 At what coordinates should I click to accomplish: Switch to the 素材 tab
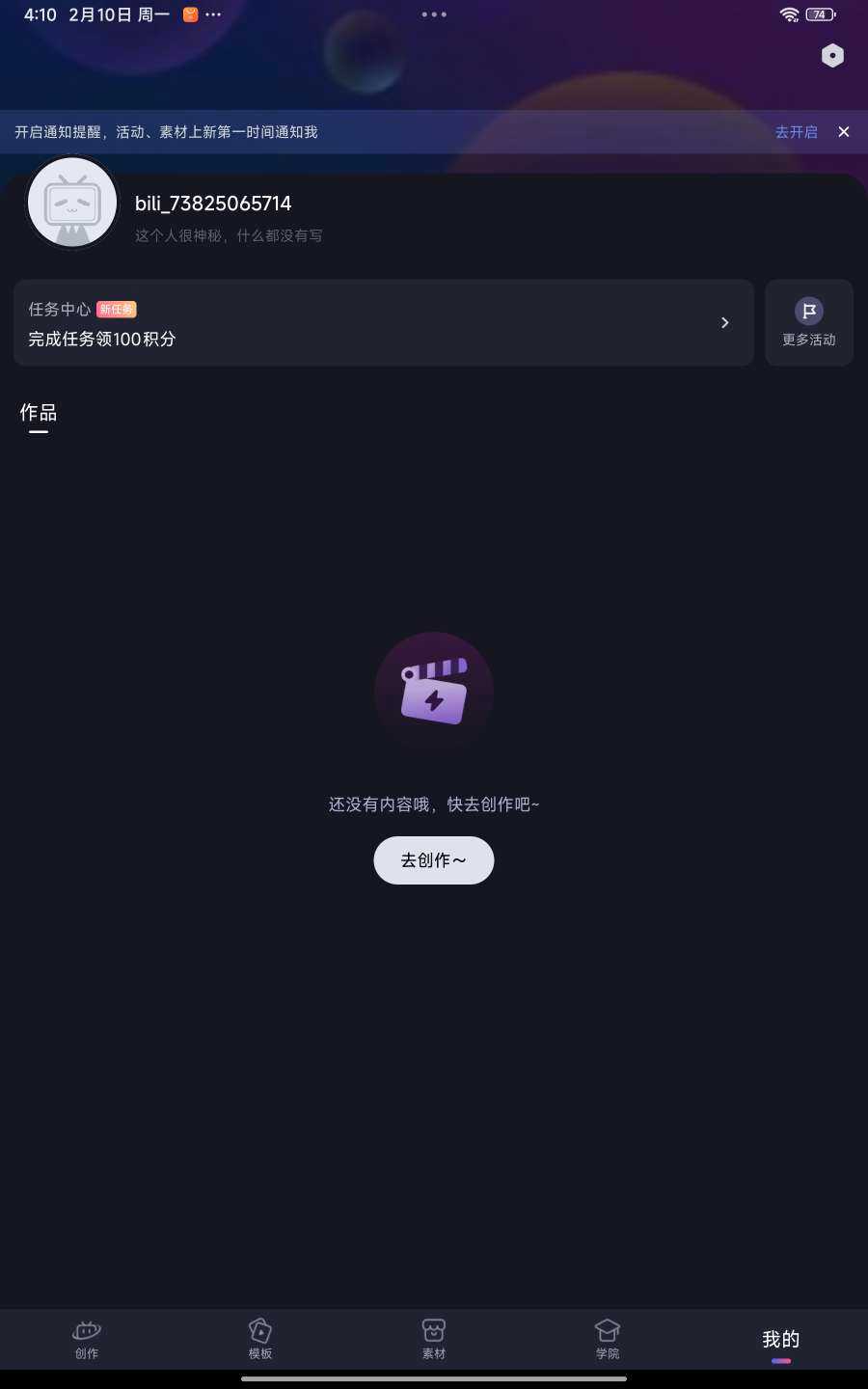click(x=434, y=1339)
